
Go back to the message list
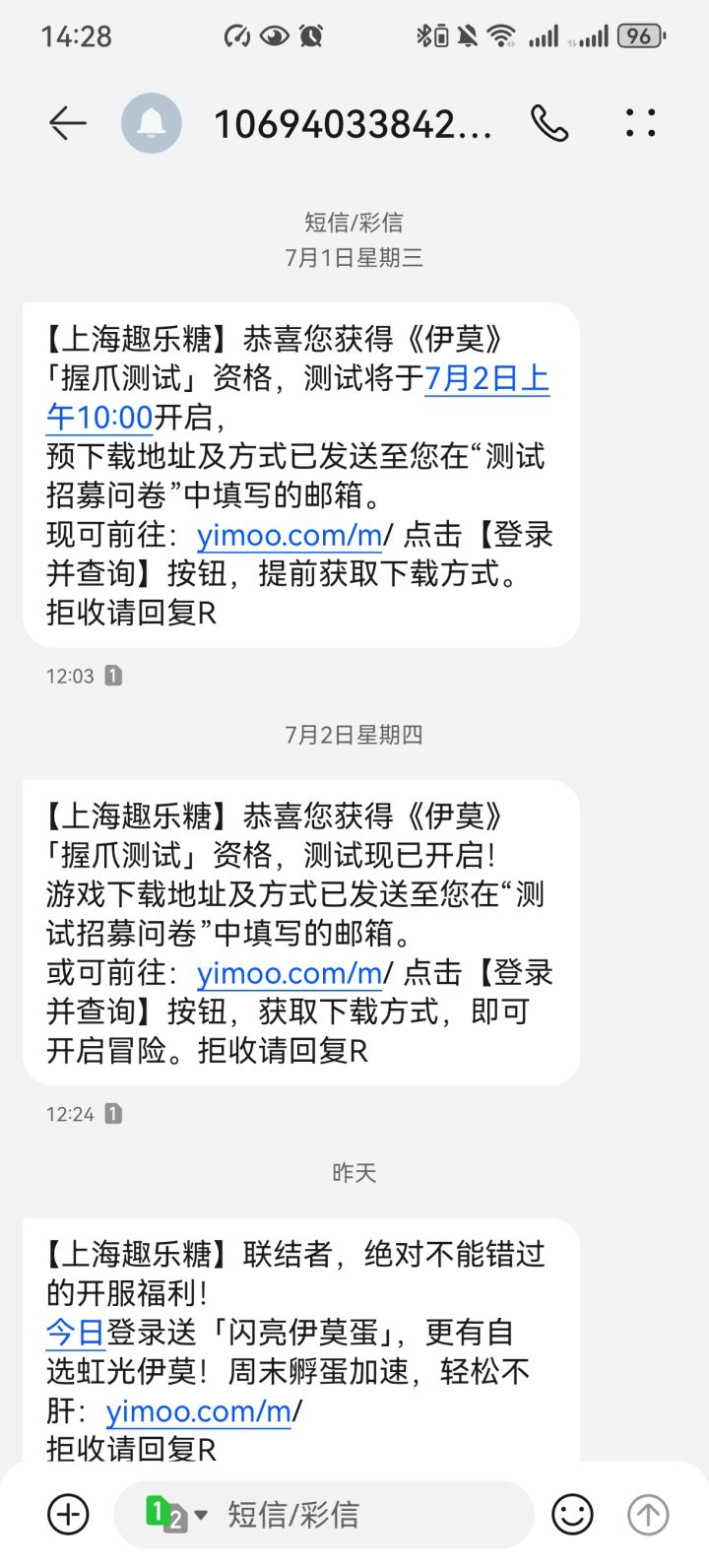click(x=68, y=124)
